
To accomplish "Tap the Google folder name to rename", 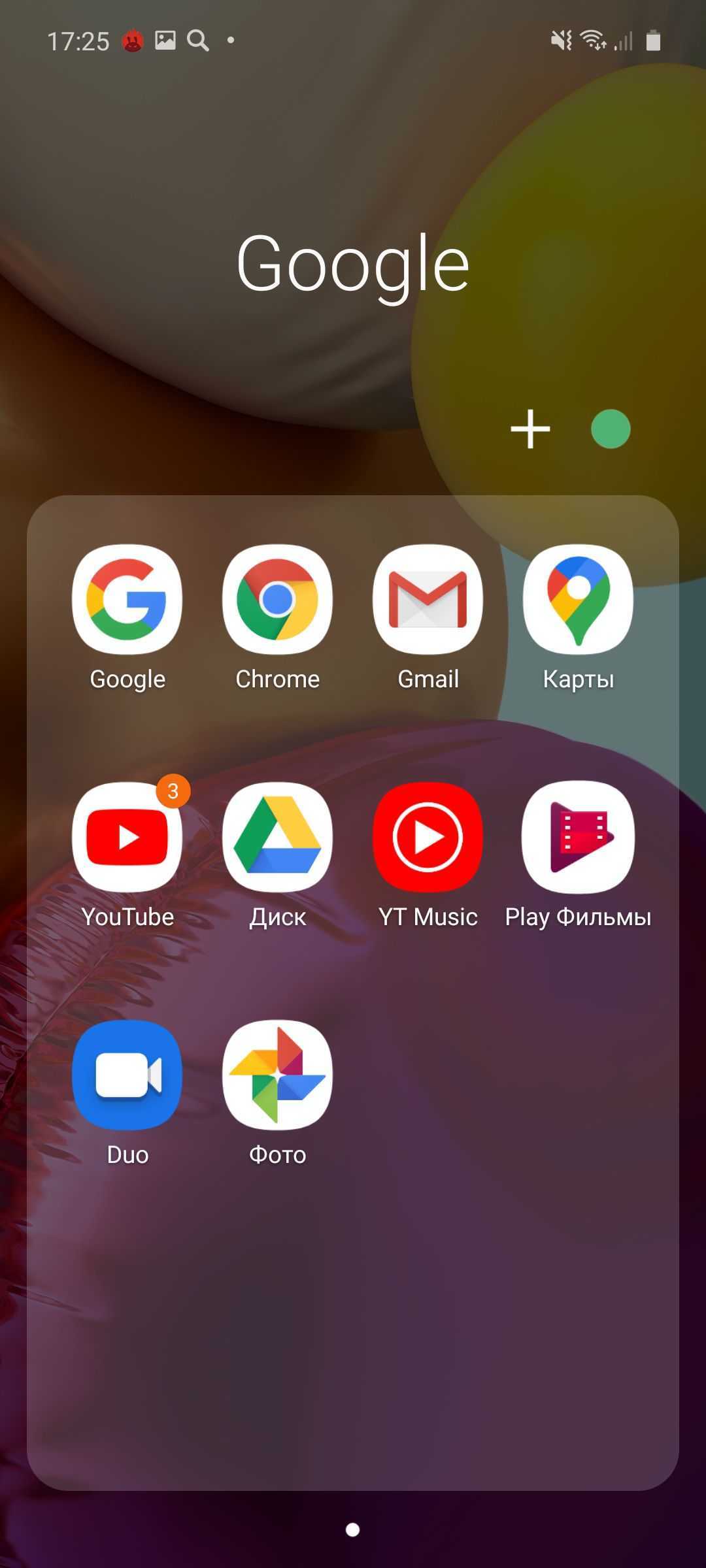I will coord(353,265).
